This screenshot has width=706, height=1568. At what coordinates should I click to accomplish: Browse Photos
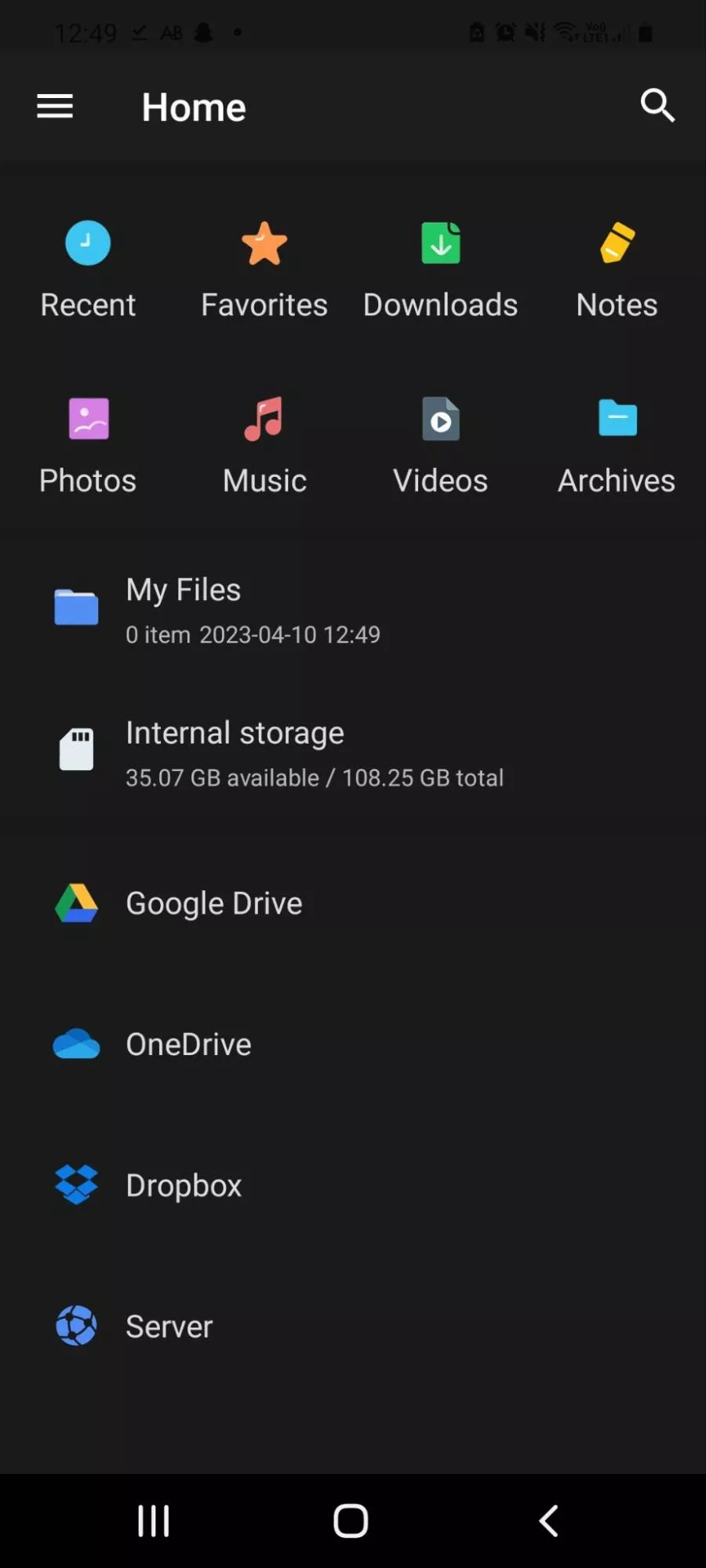click(x=88, y=445)
